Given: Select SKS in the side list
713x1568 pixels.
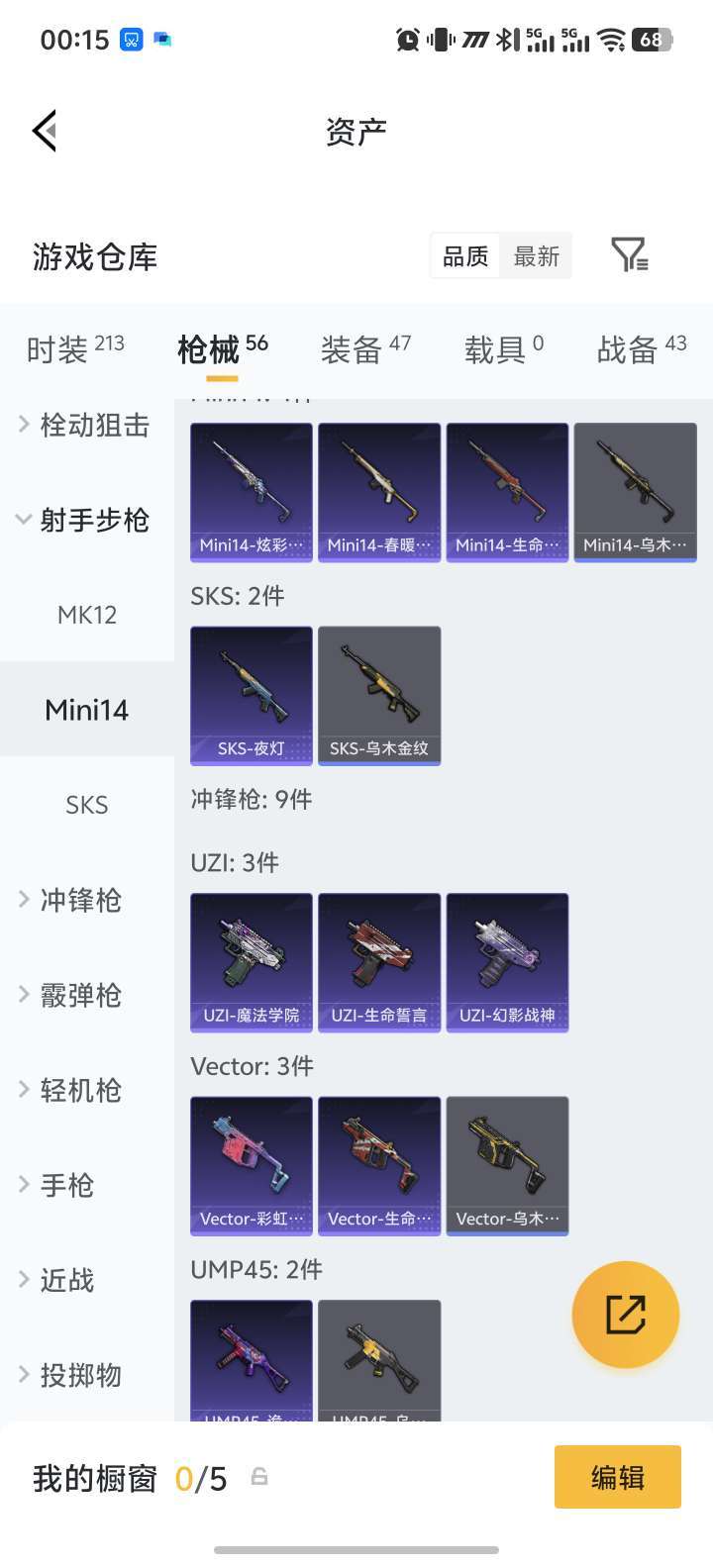Looking at the screenshot, I should click(x=87, y=805).
